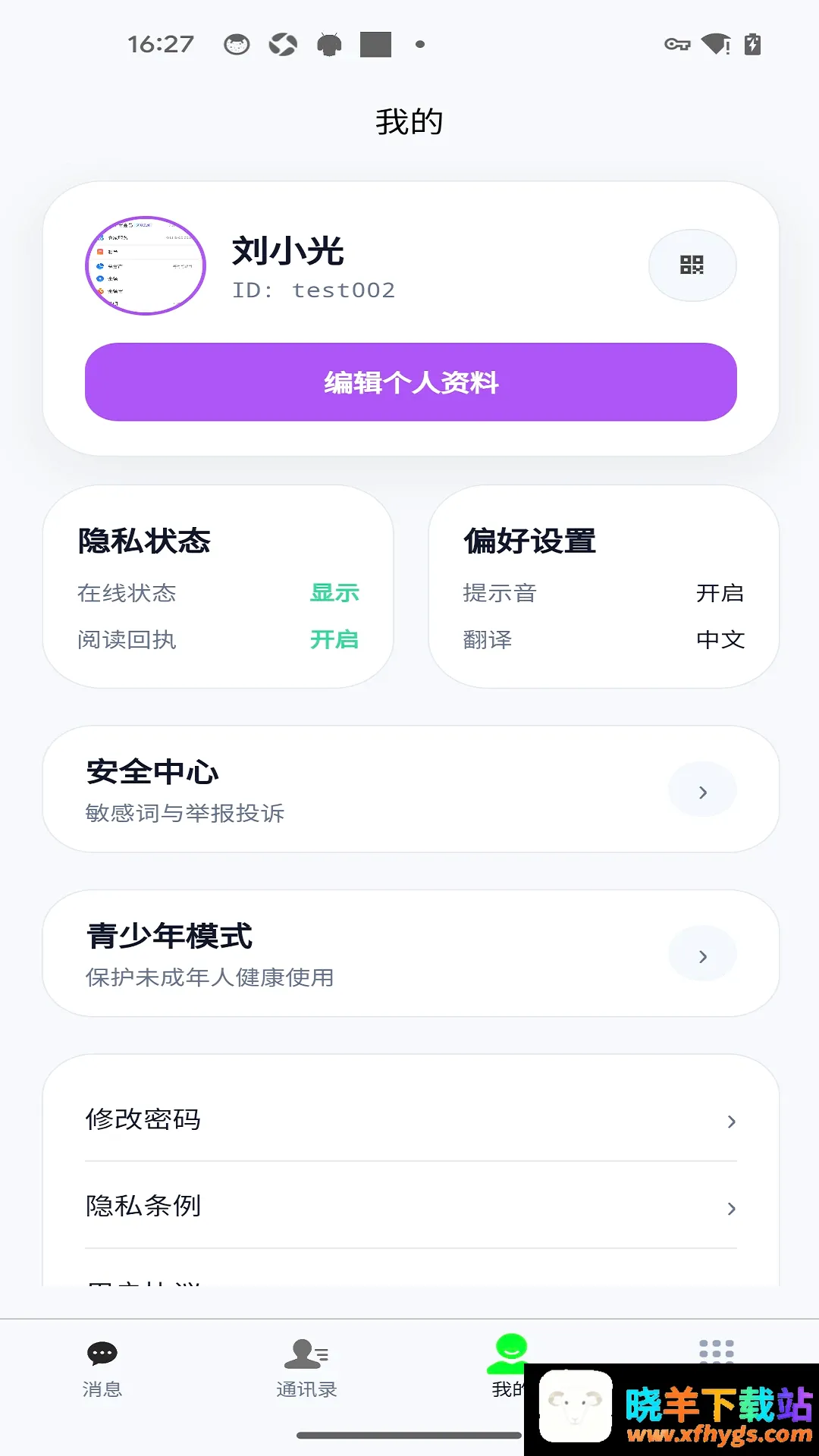Image resolution: width=819 pixels, height=1456 pixels.
Task: Change 提示音 preference
Action: pyautogui.click(x=604, y=592)
